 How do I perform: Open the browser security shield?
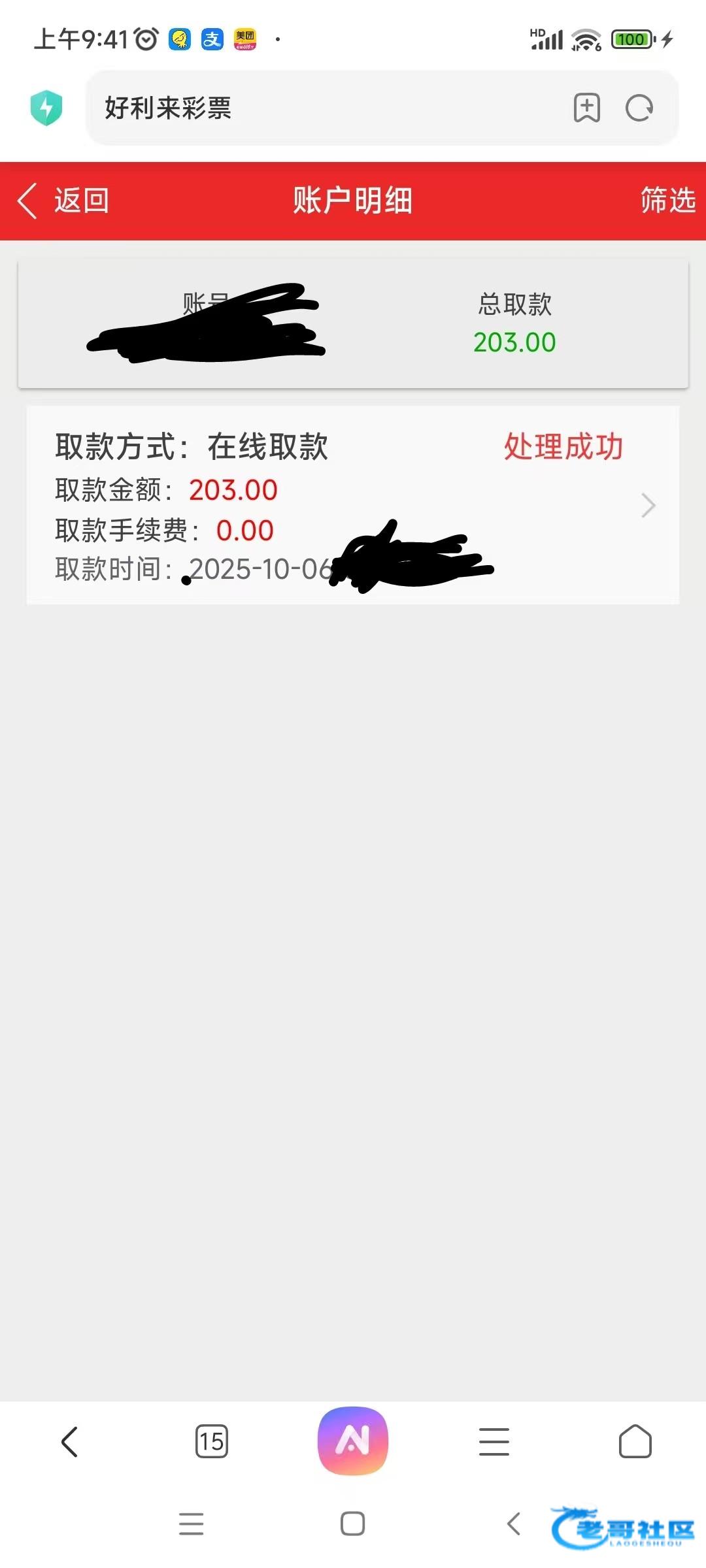coord(46,108)
